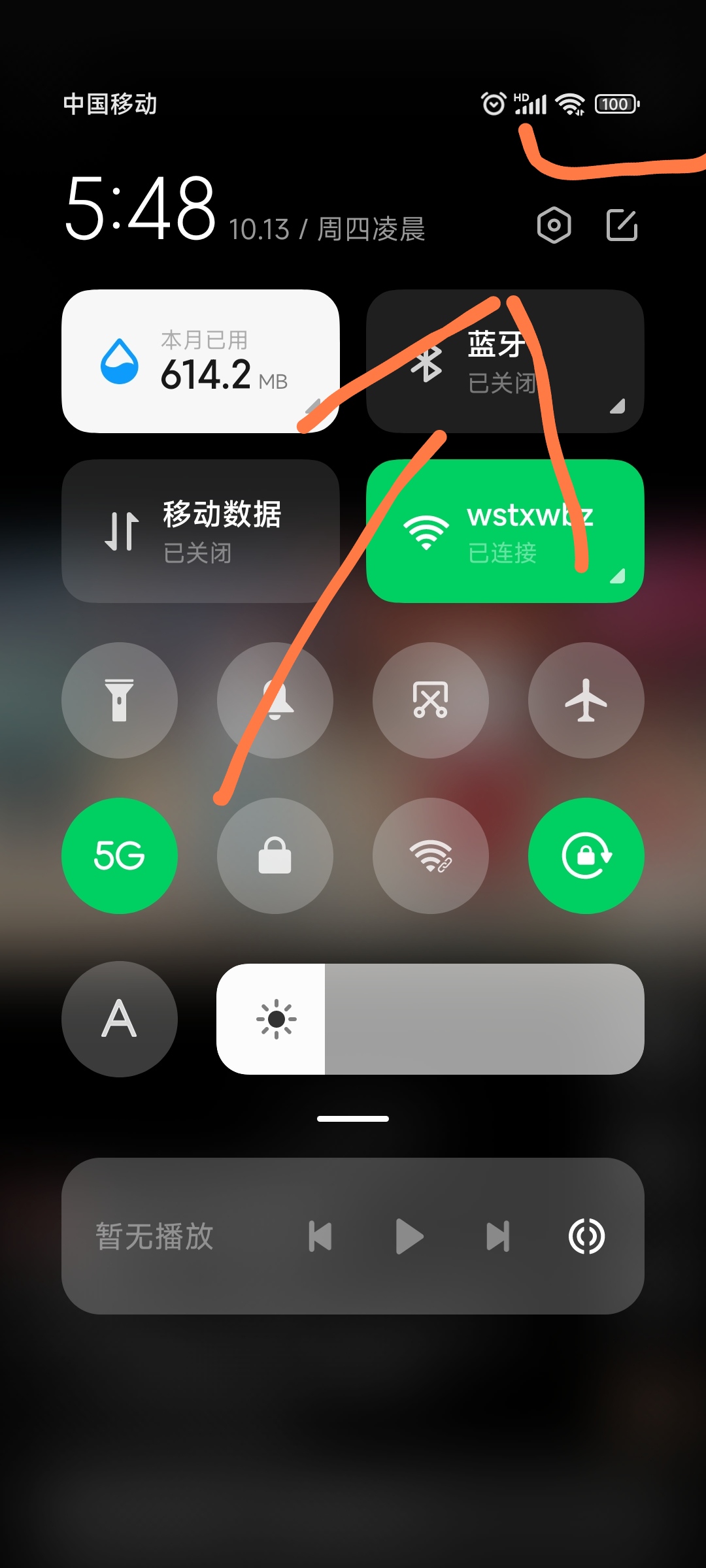Screen dimensions: 706x1568
Task: Set brightness on the slider
Action: tap(430, 1019)
